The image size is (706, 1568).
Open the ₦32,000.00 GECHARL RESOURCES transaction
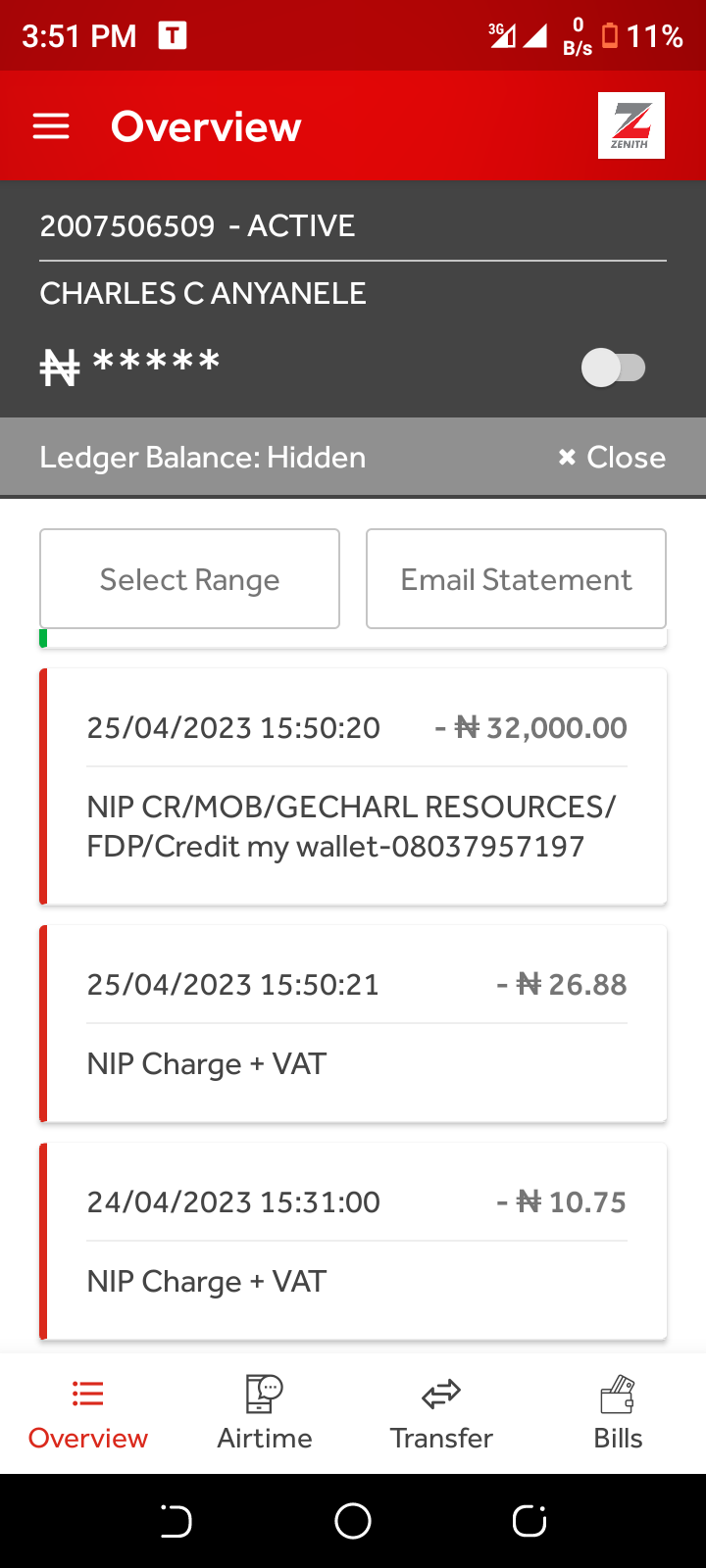(x=355, y=787)
